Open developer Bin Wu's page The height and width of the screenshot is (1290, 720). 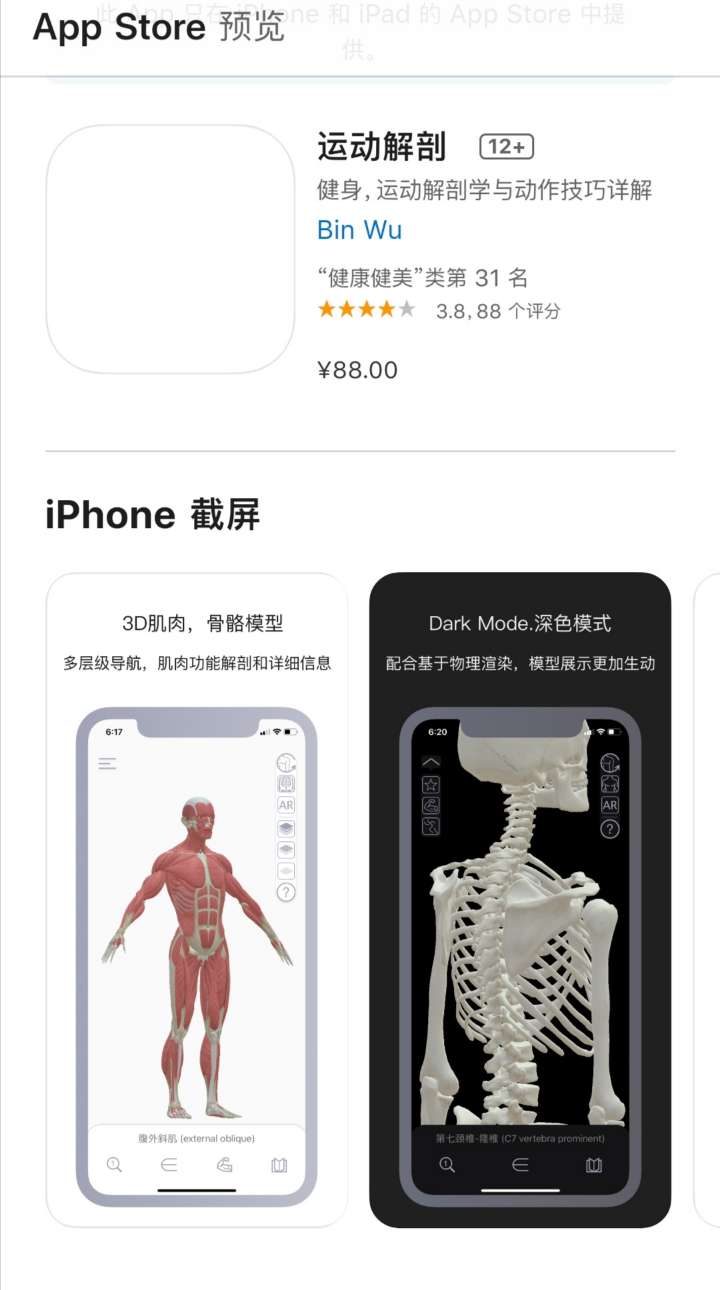tap(359, 230)
